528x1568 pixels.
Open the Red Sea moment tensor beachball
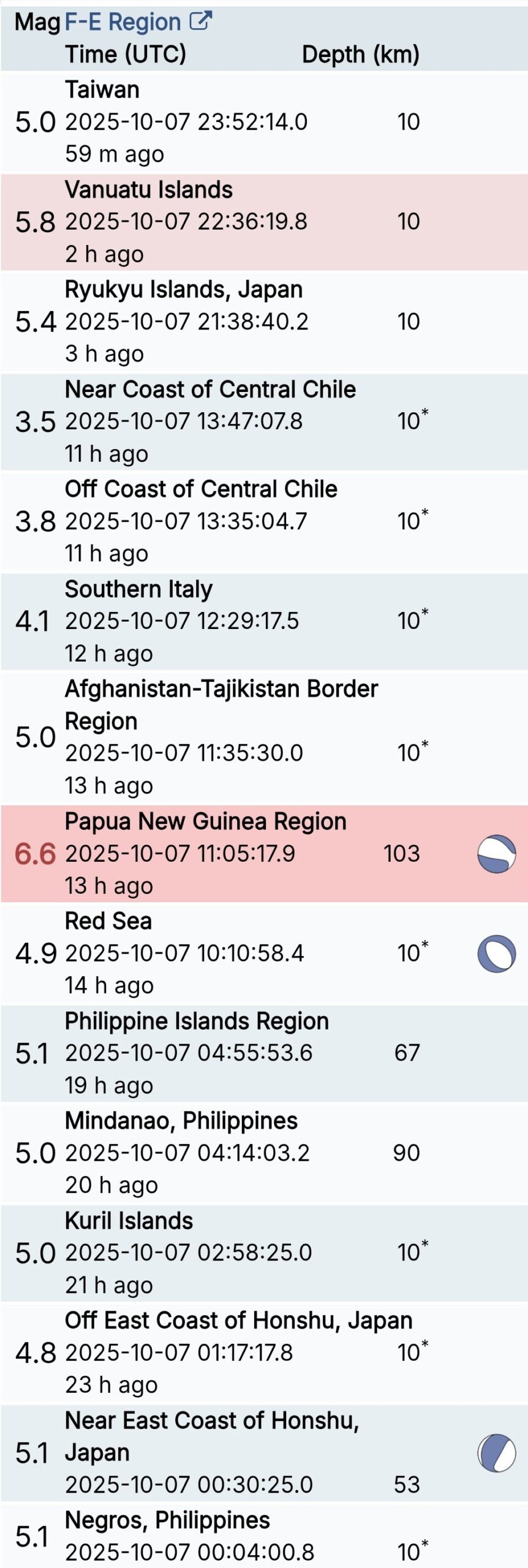click(x=496, y=954)
